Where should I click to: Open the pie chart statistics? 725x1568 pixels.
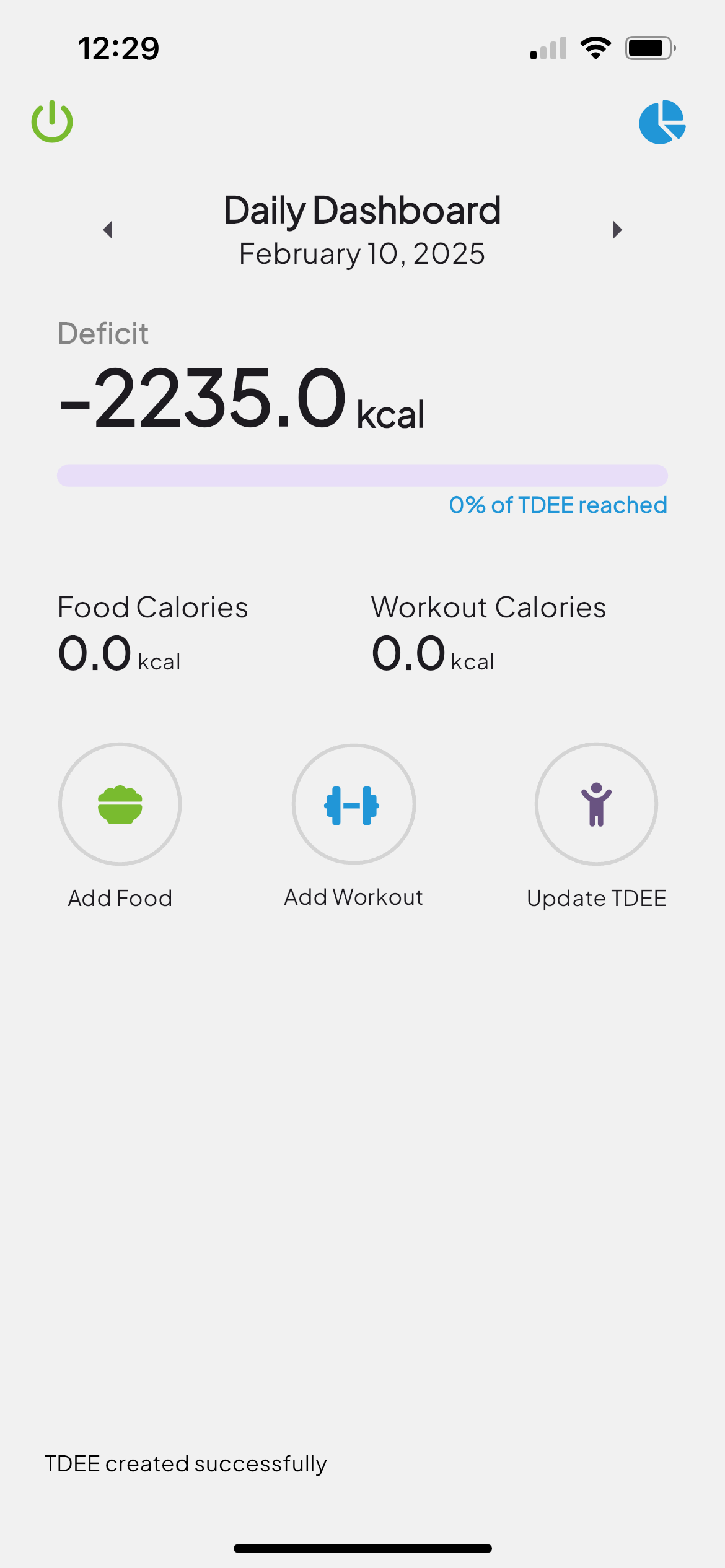pyautogui.click(x=662, y=122)
